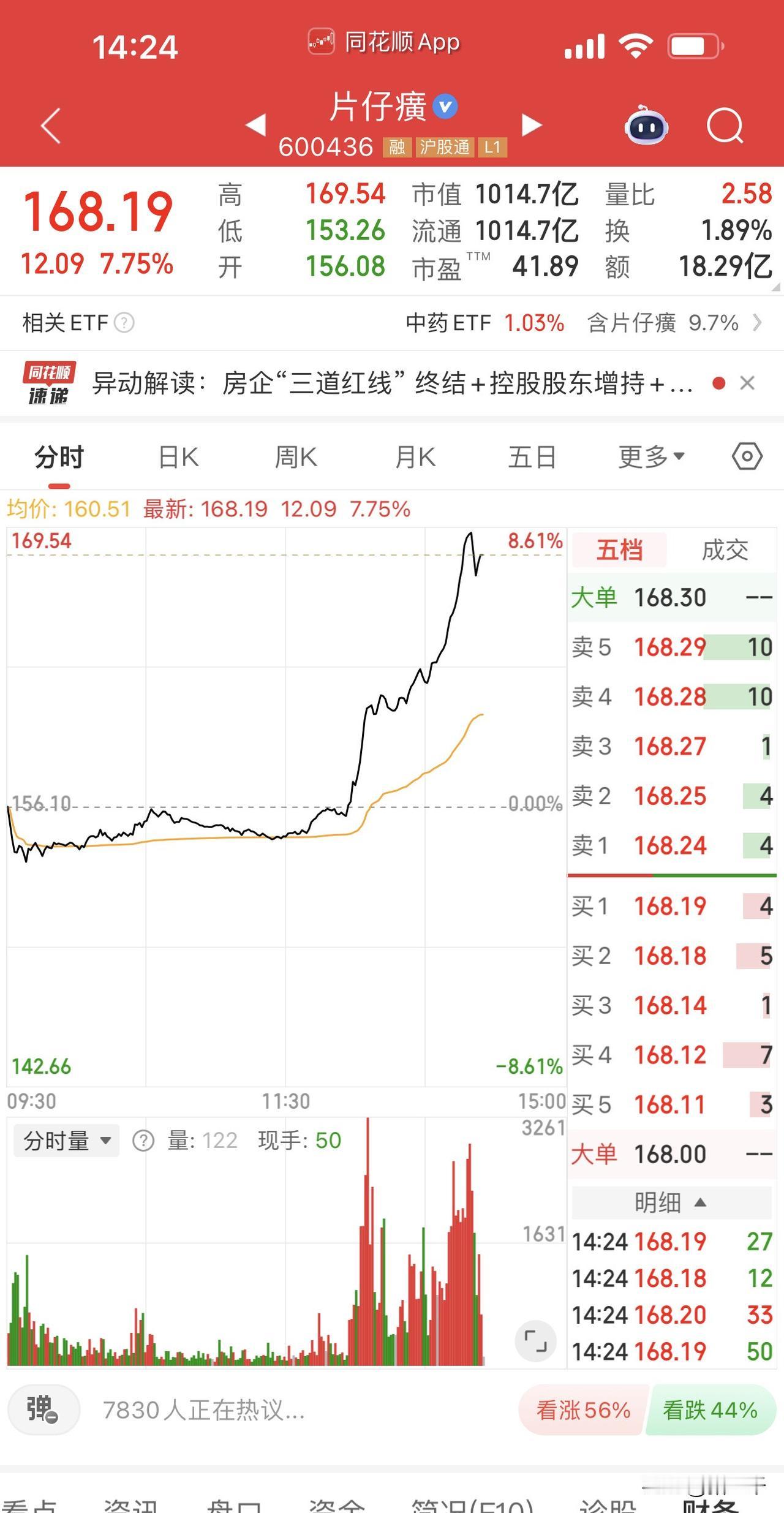
Task: Collapse the 明细 transaction list
Action: coord(672,1202)
